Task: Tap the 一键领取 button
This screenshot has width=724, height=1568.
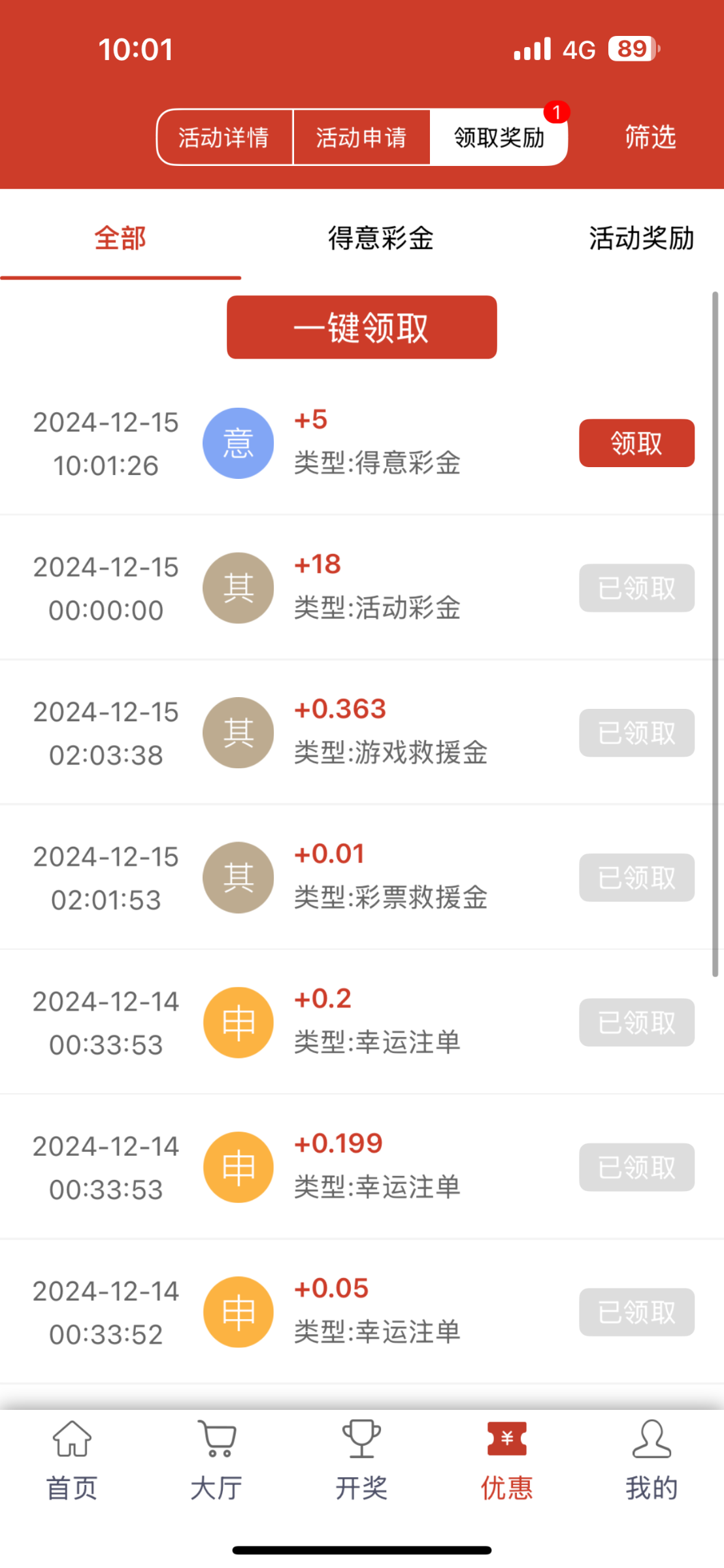Action: point(361,327)
